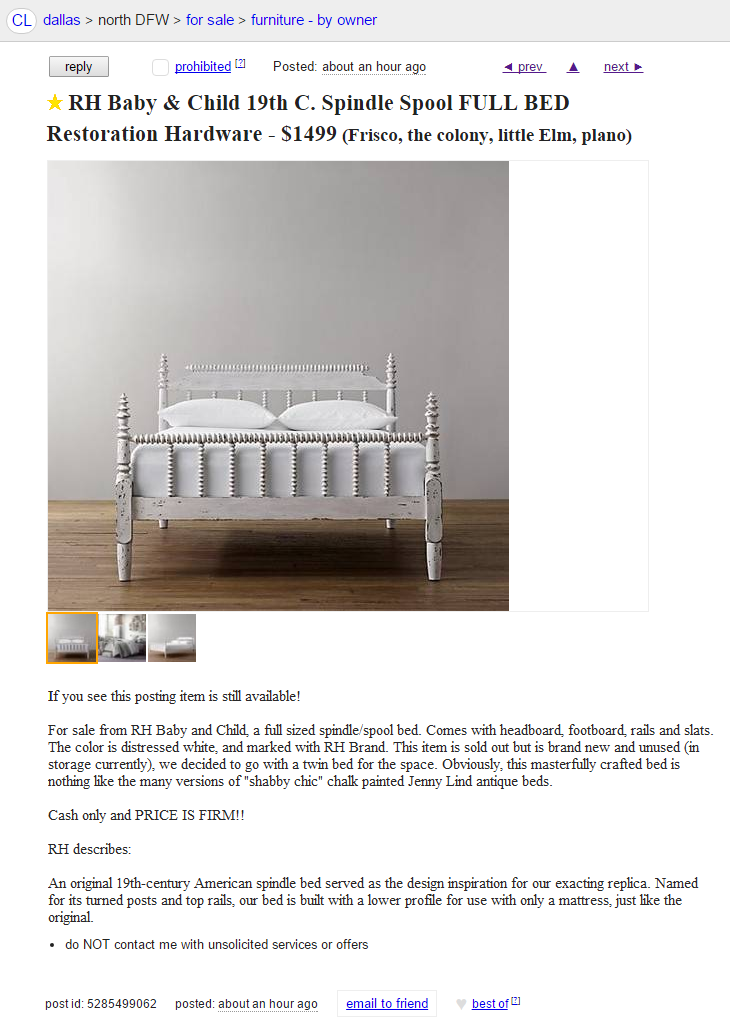
Task: Open the for sale breadcrumb
Action: (x=210, y=20)
